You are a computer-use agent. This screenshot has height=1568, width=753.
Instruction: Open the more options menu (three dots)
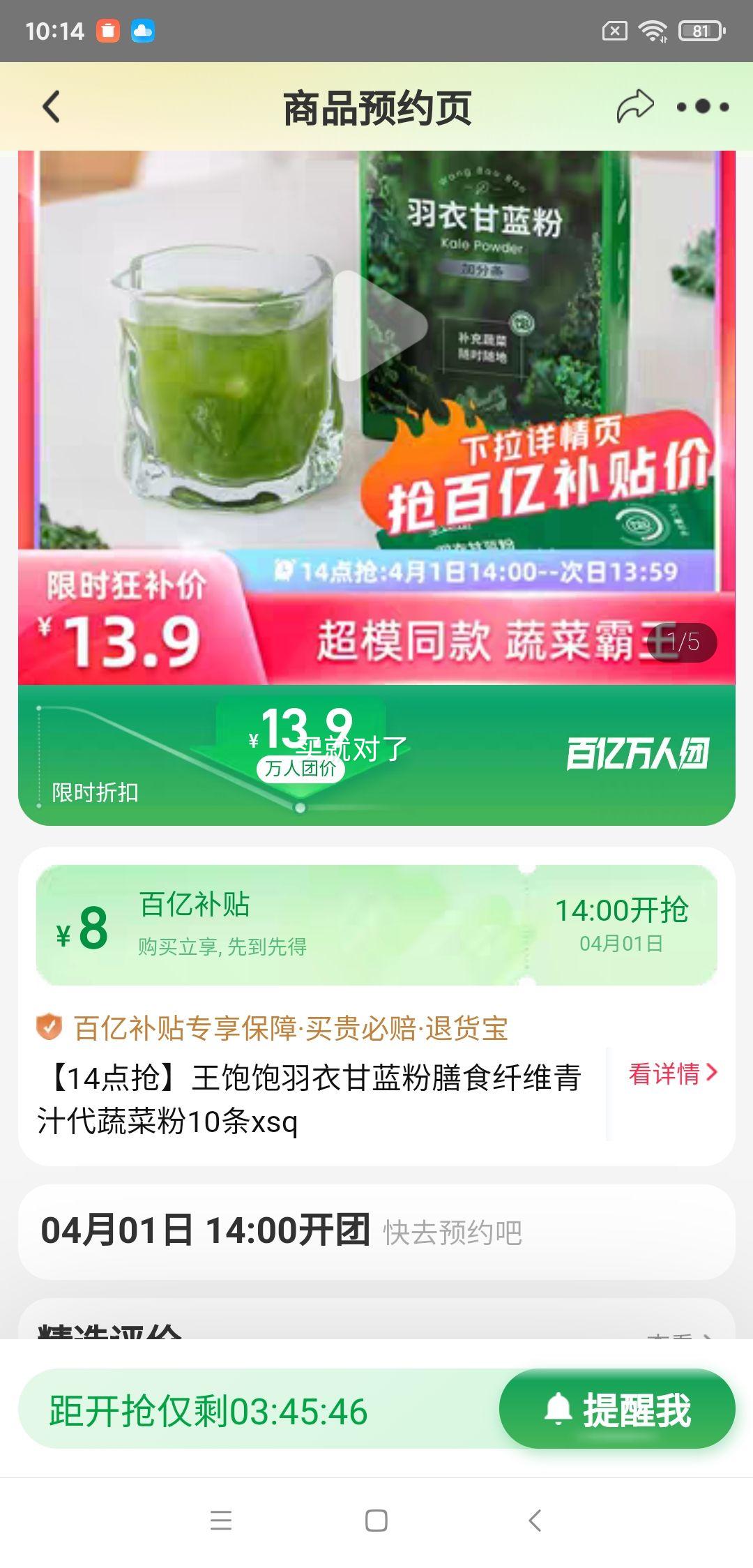click(704, 105)
